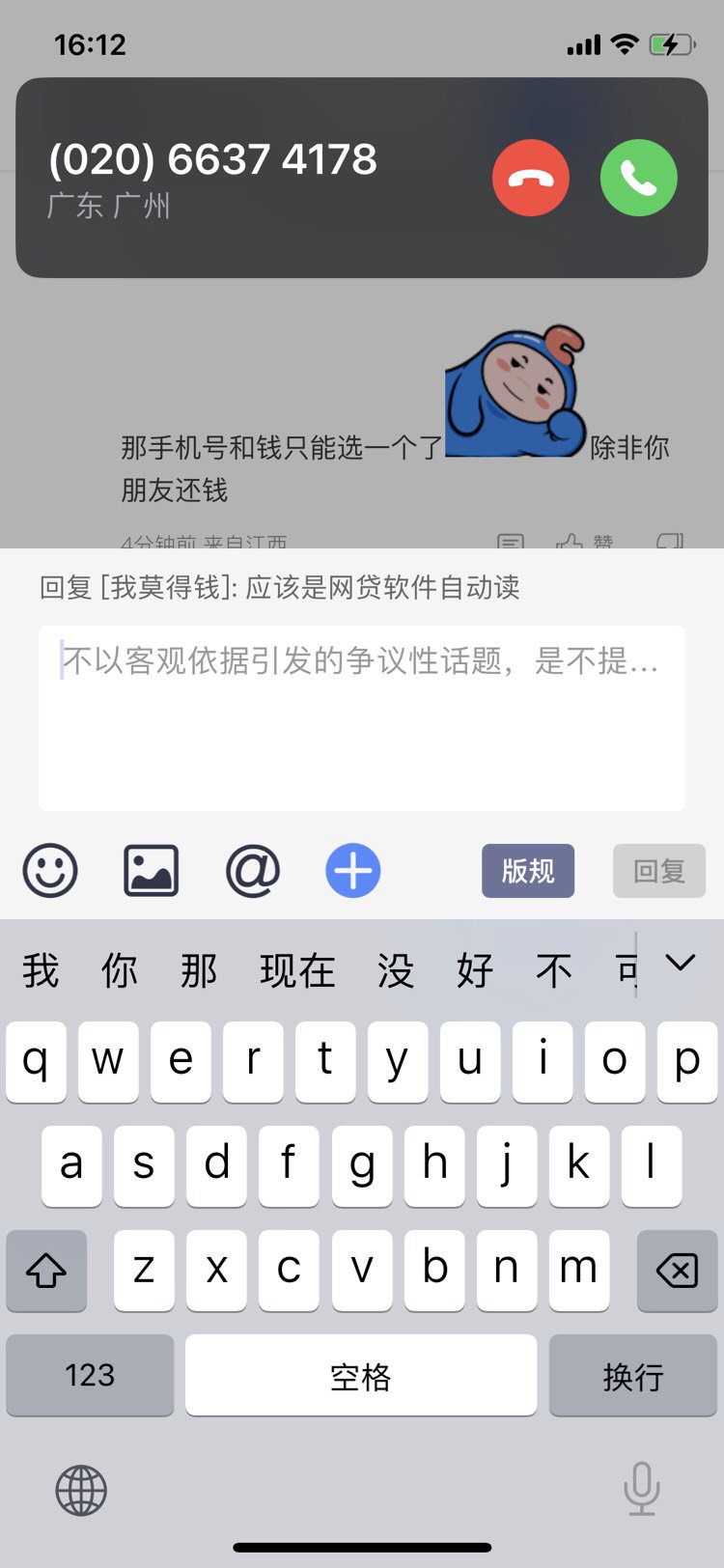Viewport: 724px width, 1568px height.
Task: Open more options with the blue plus
Action: point(353,871)
